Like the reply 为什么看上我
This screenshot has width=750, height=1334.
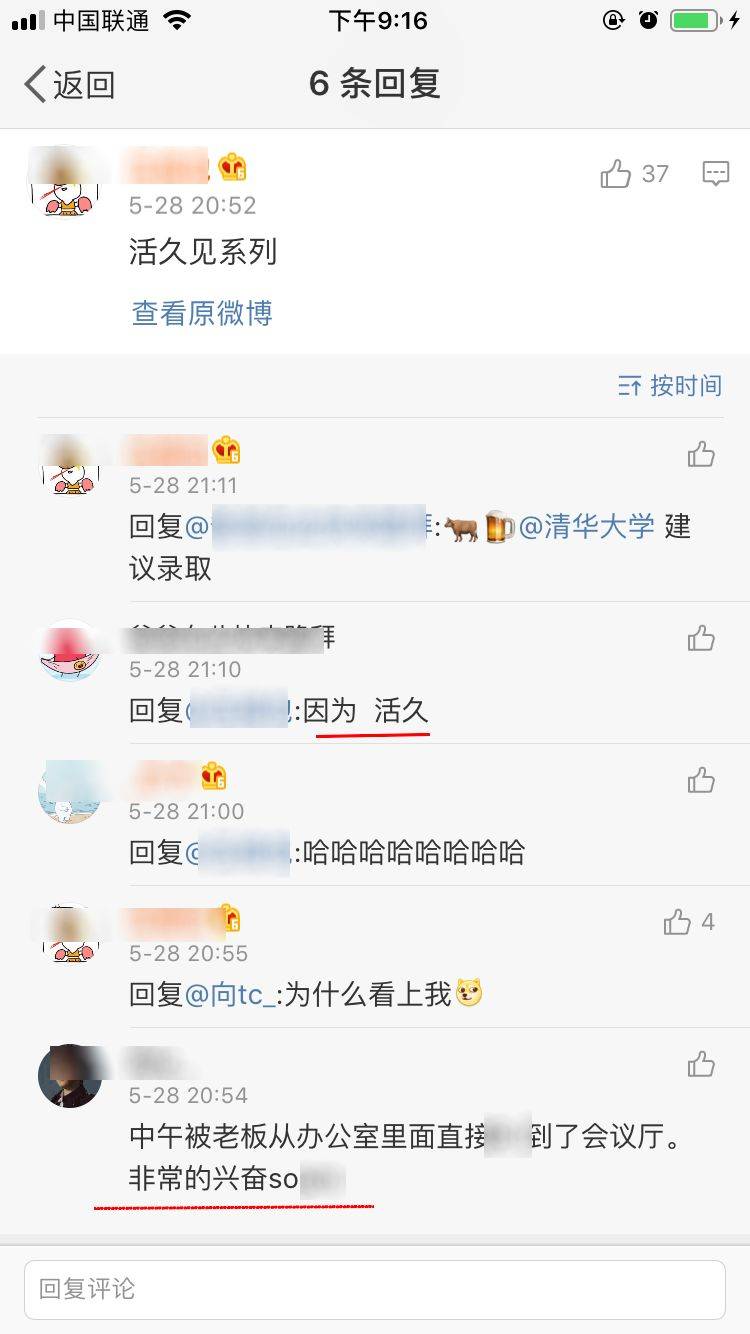[678, 922]
